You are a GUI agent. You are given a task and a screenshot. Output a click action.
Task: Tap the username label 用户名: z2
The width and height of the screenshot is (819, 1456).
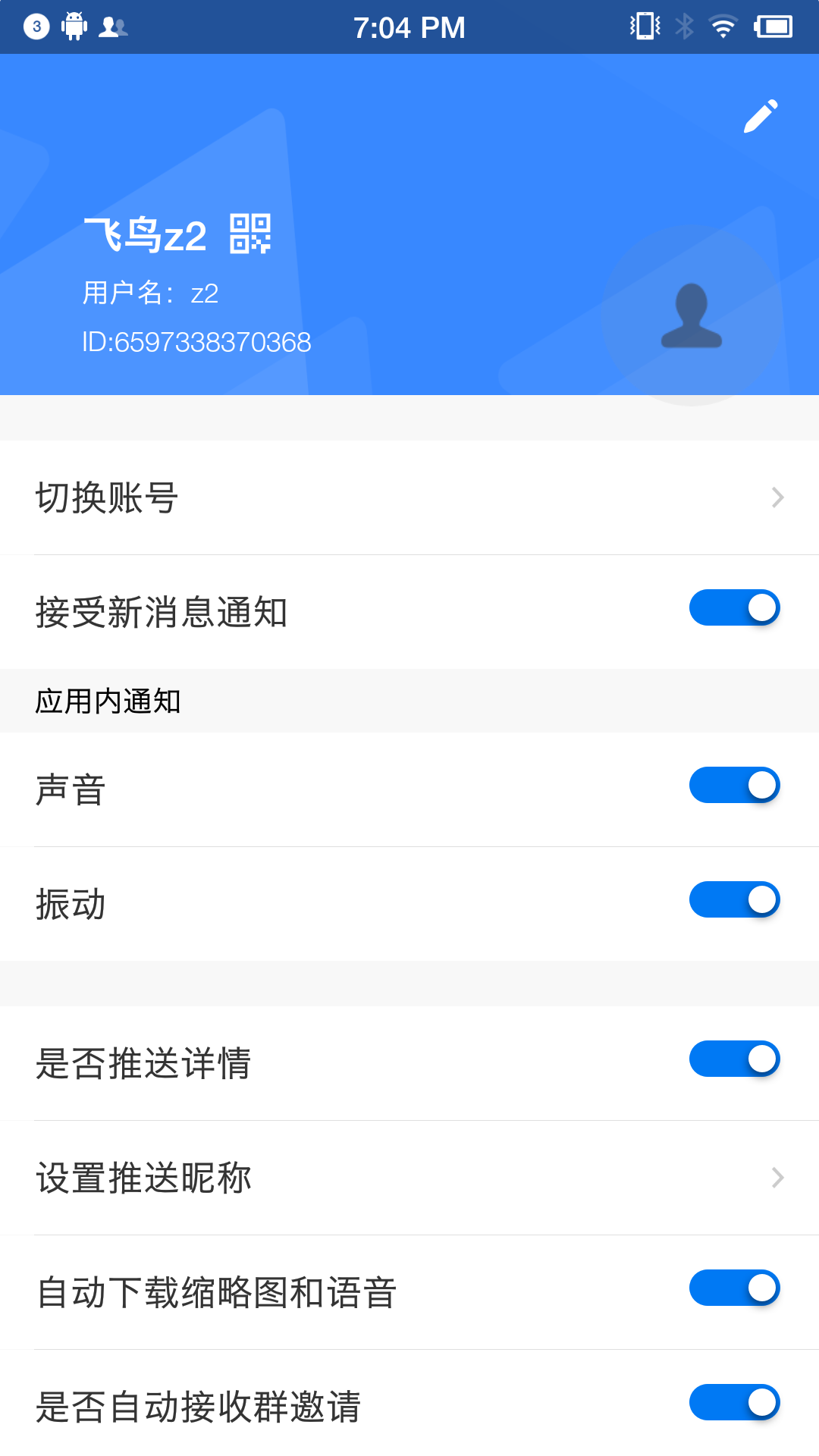pyautogui.click(x=149, y=295)
